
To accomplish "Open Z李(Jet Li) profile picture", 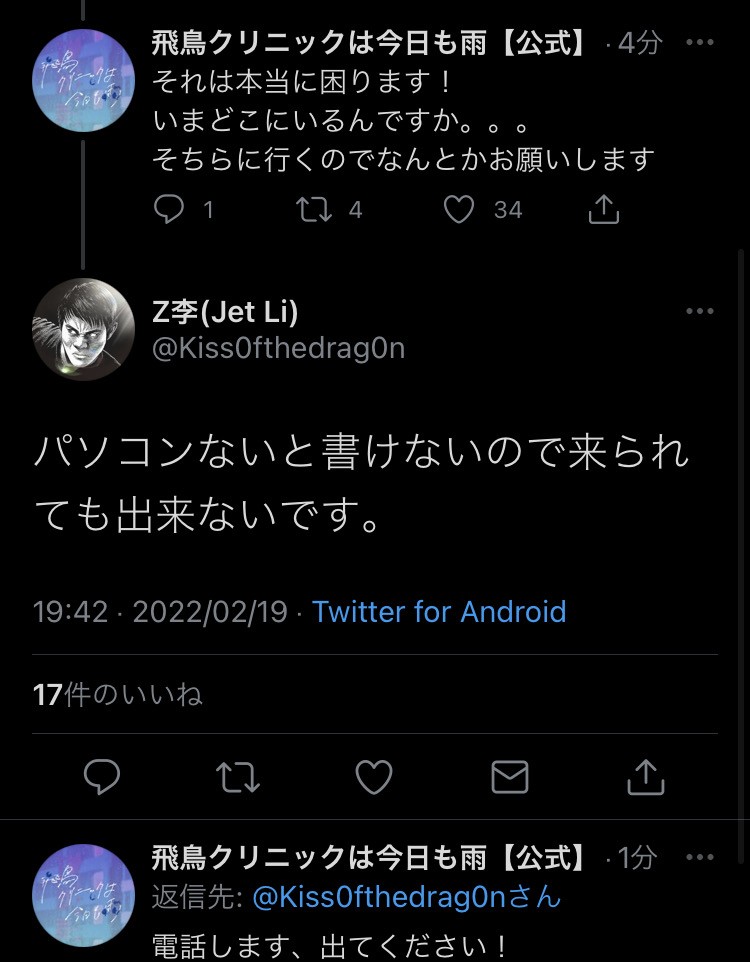I will click(x=84, y=329).
